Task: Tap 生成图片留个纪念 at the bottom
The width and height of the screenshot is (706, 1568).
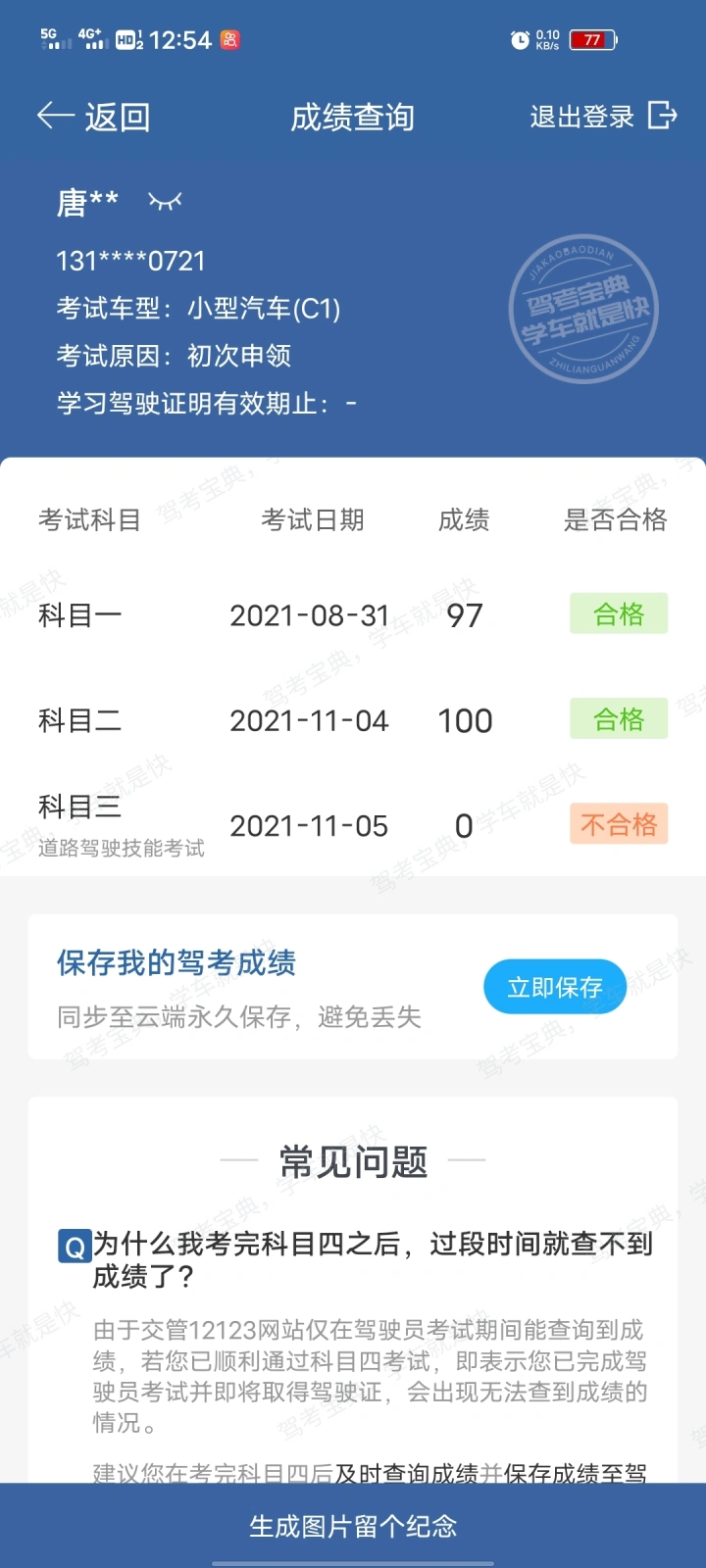Action: (353, 1525)
